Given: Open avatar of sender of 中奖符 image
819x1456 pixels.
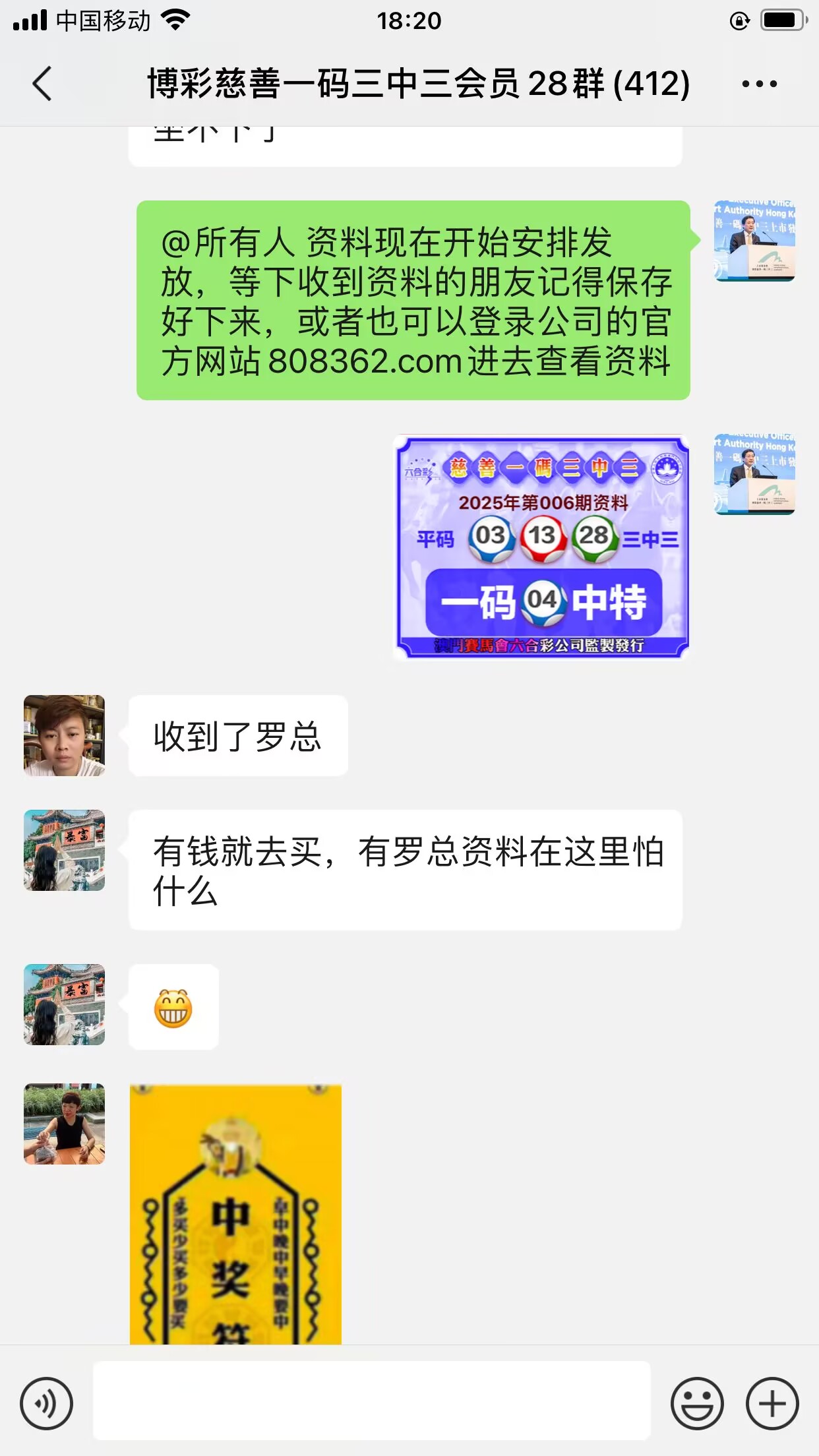Looking at the screenshot, I should 64,1124.
